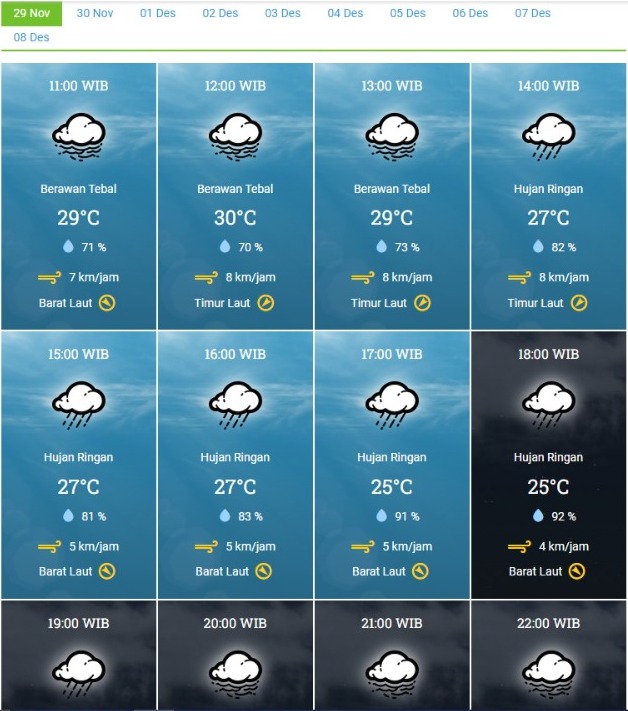View the 04 Des forecast tab

pyautogui.click(x=345, y=13)
